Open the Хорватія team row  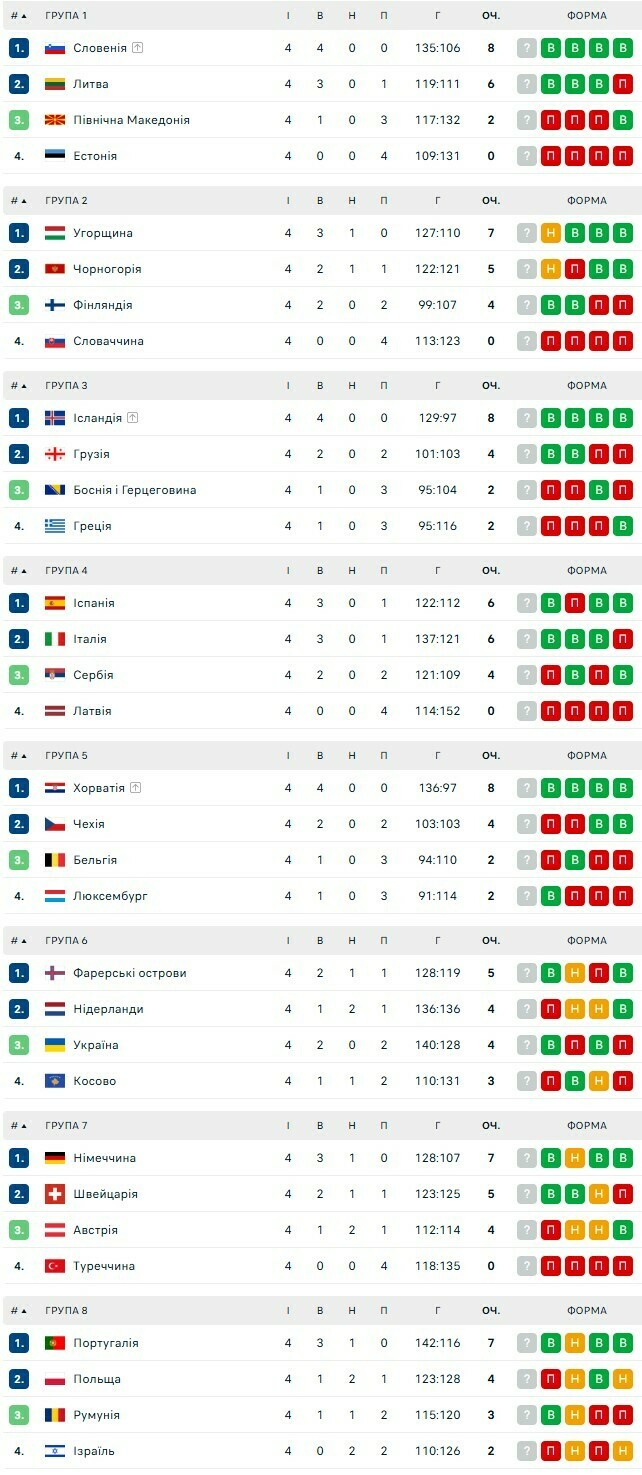[98, 788]
